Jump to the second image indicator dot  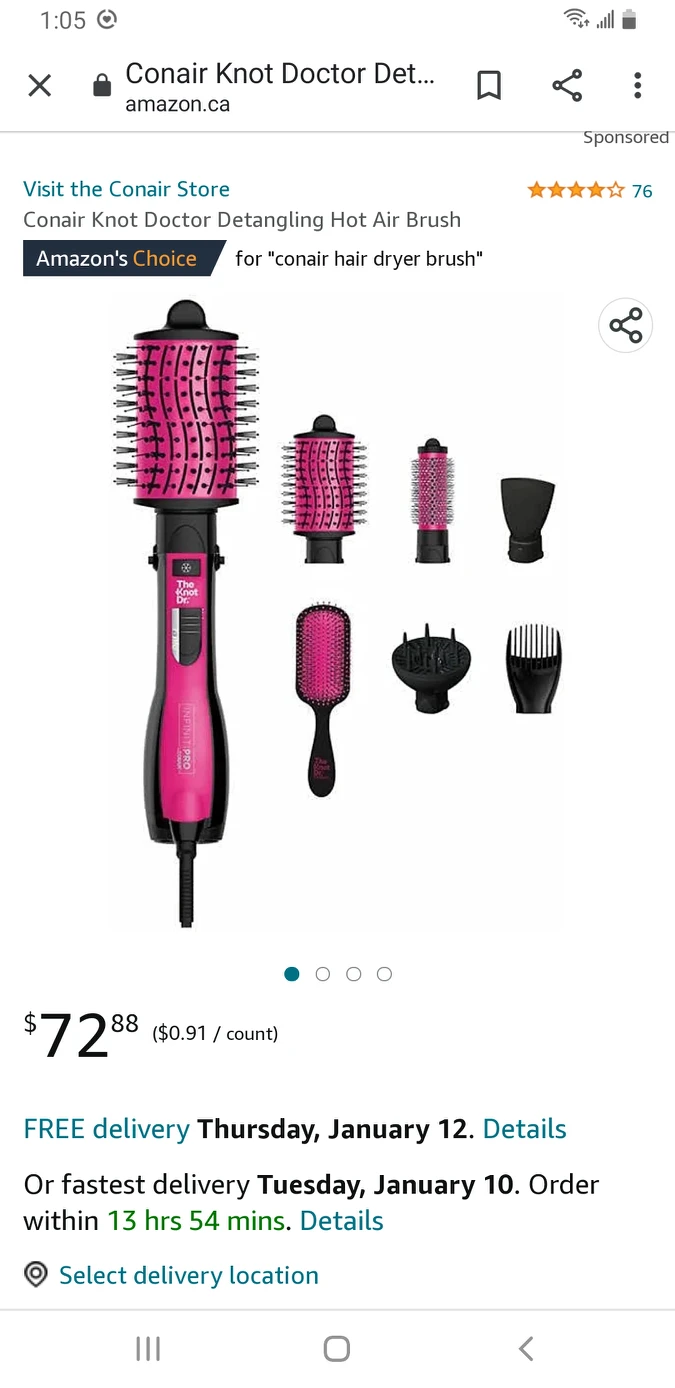pyautogui.click(x=322, y=974)
